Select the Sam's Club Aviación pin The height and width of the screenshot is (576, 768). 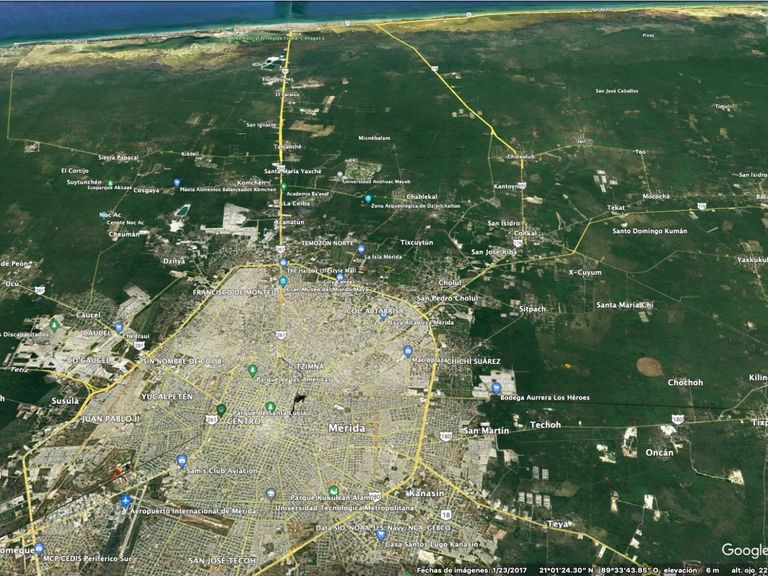point(182,461)
